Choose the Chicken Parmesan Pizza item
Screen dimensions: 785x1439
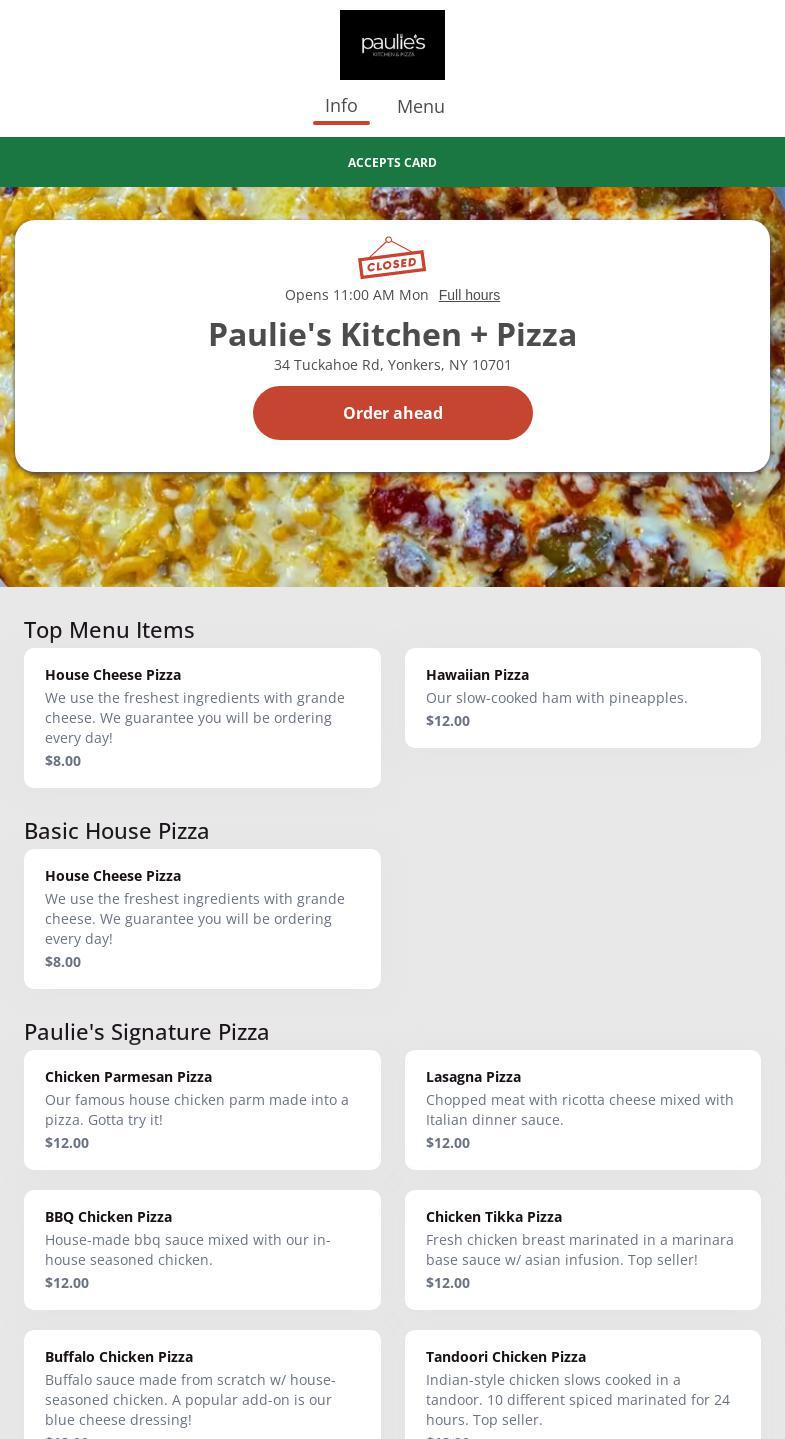pos(202,1110)
